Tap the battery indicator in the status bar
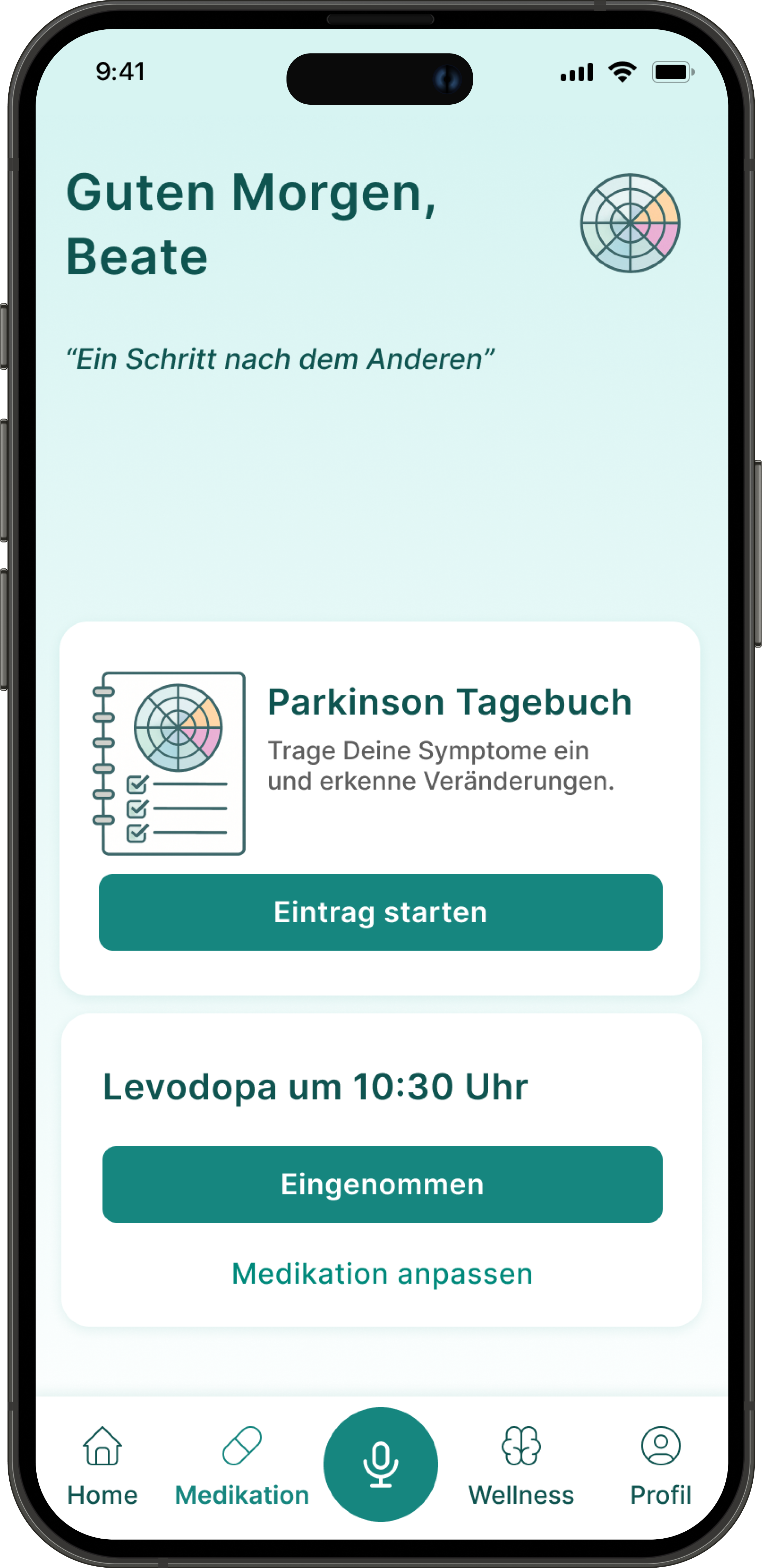This screenshot has height=1568, width=762. 671,71
